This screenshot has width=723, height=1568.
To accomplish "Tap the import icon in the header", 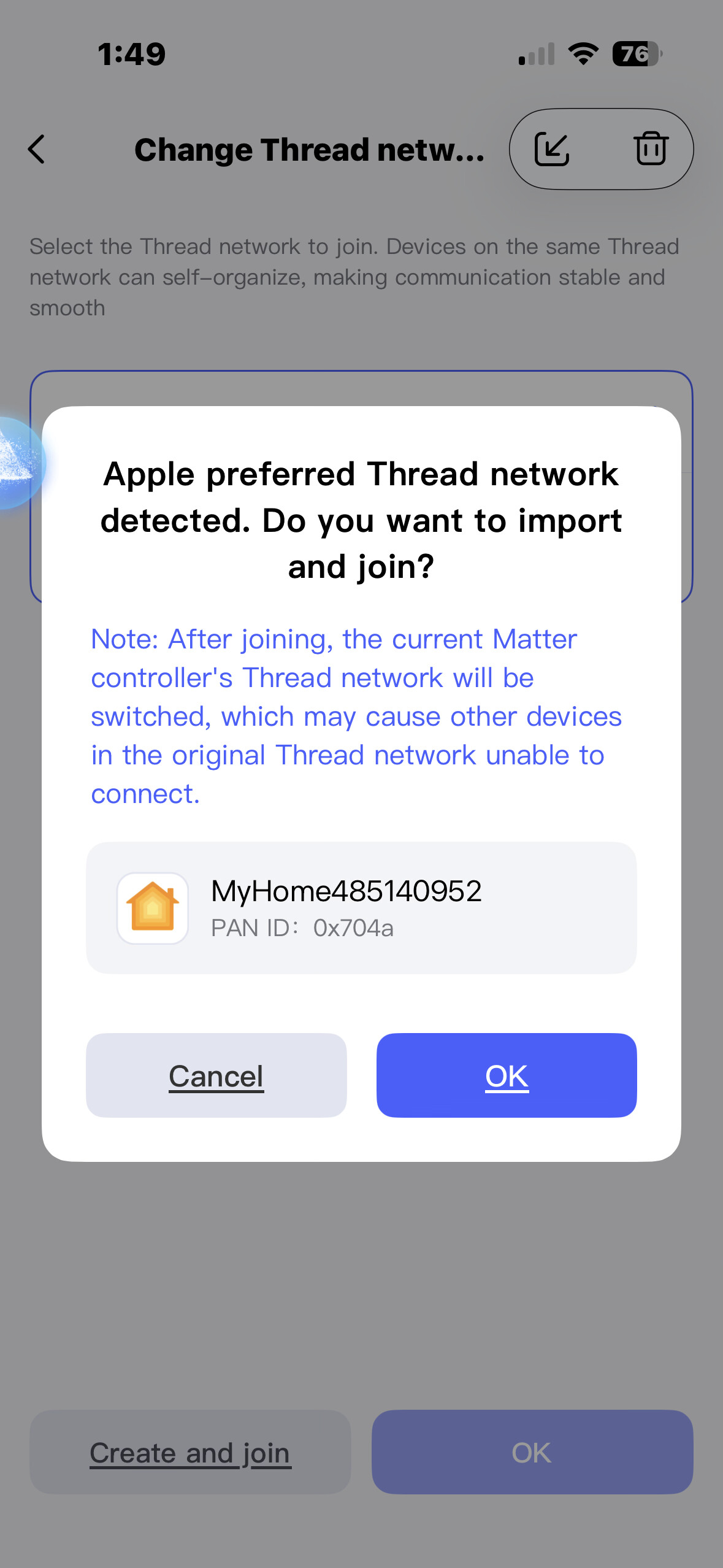I will pyautogui.click(x=552, y=149).
